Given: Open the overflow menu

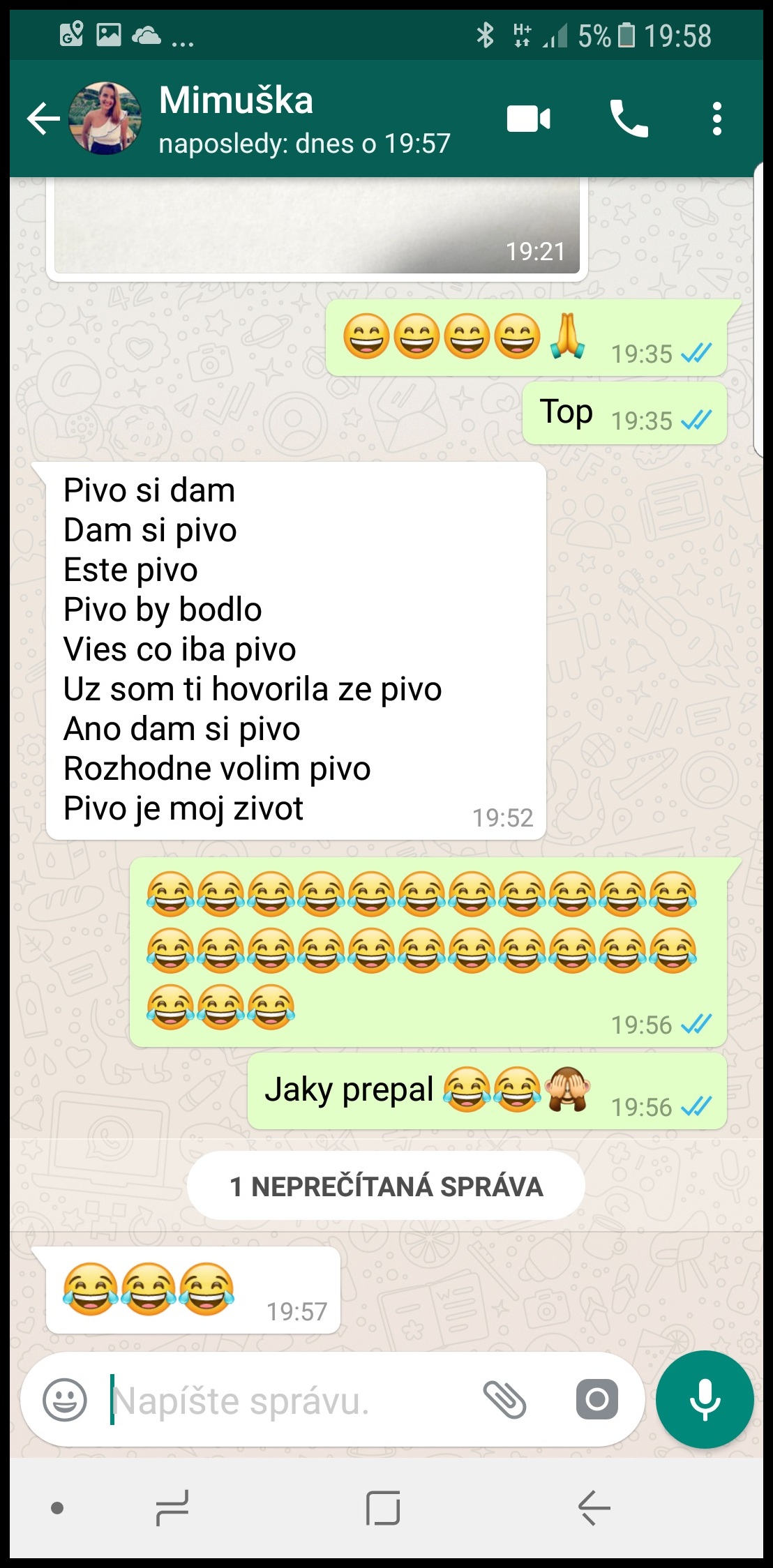Looking at the screenshot, I should [716, 119].
